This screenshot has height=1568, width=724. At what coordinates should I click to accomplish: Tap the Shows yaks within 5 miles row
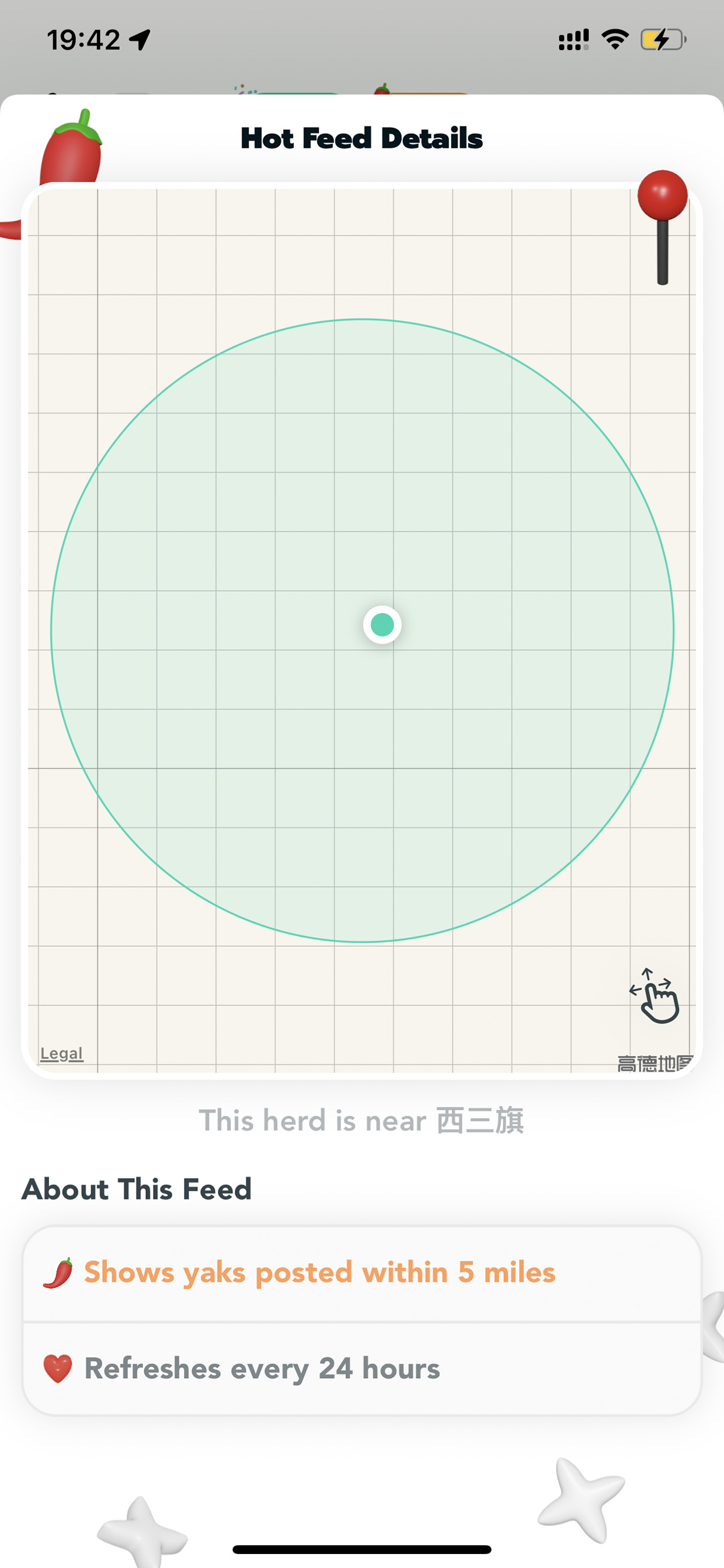click(362, 1274)
